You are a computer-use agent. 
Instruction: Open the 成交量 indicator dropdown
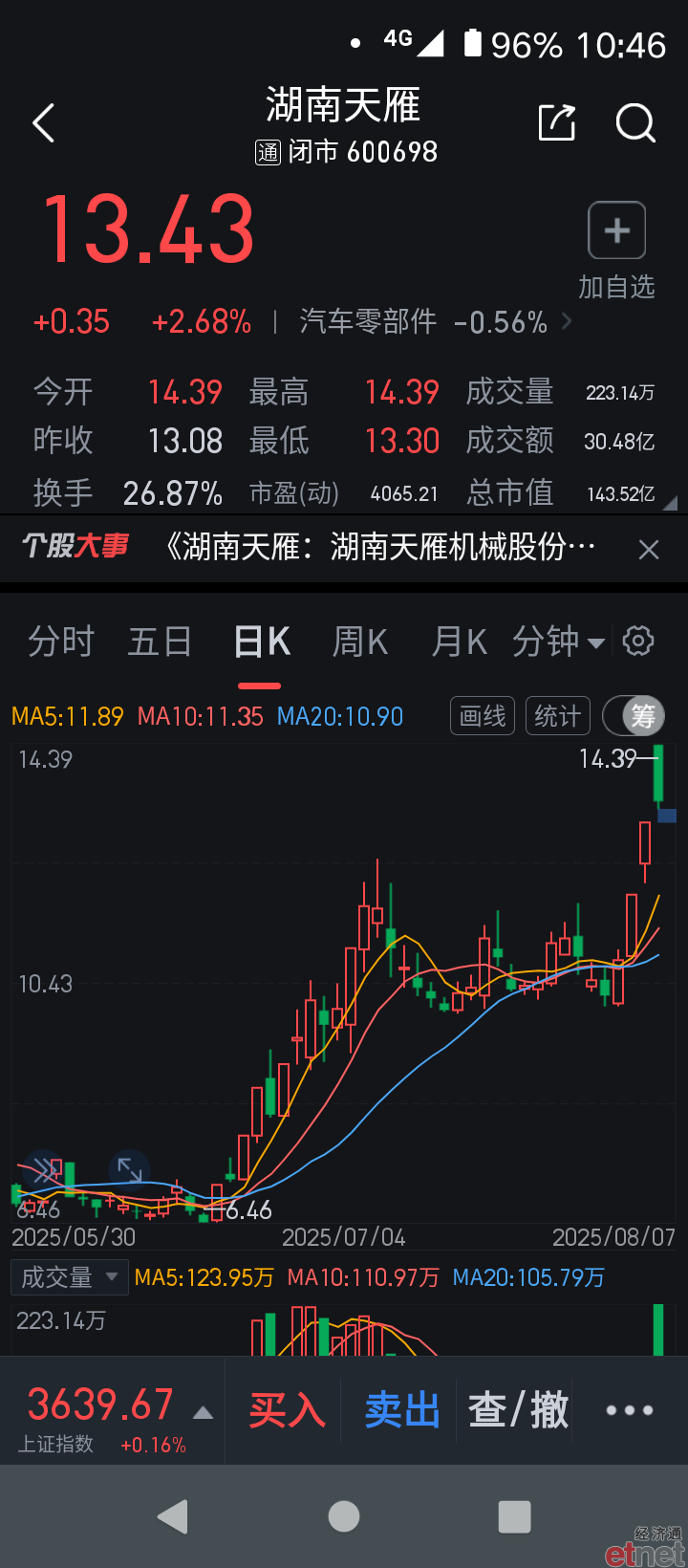coord(69,1277)
